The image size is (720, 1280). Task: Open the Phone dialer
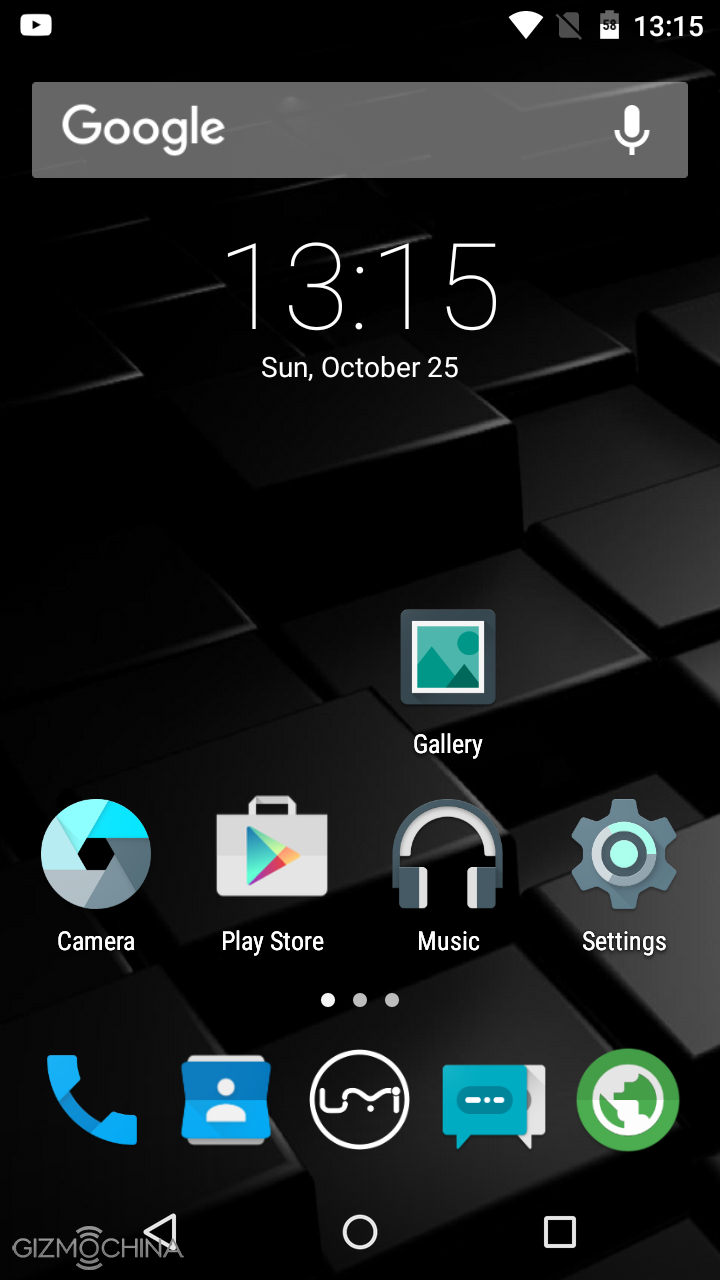pos(92,1100)
